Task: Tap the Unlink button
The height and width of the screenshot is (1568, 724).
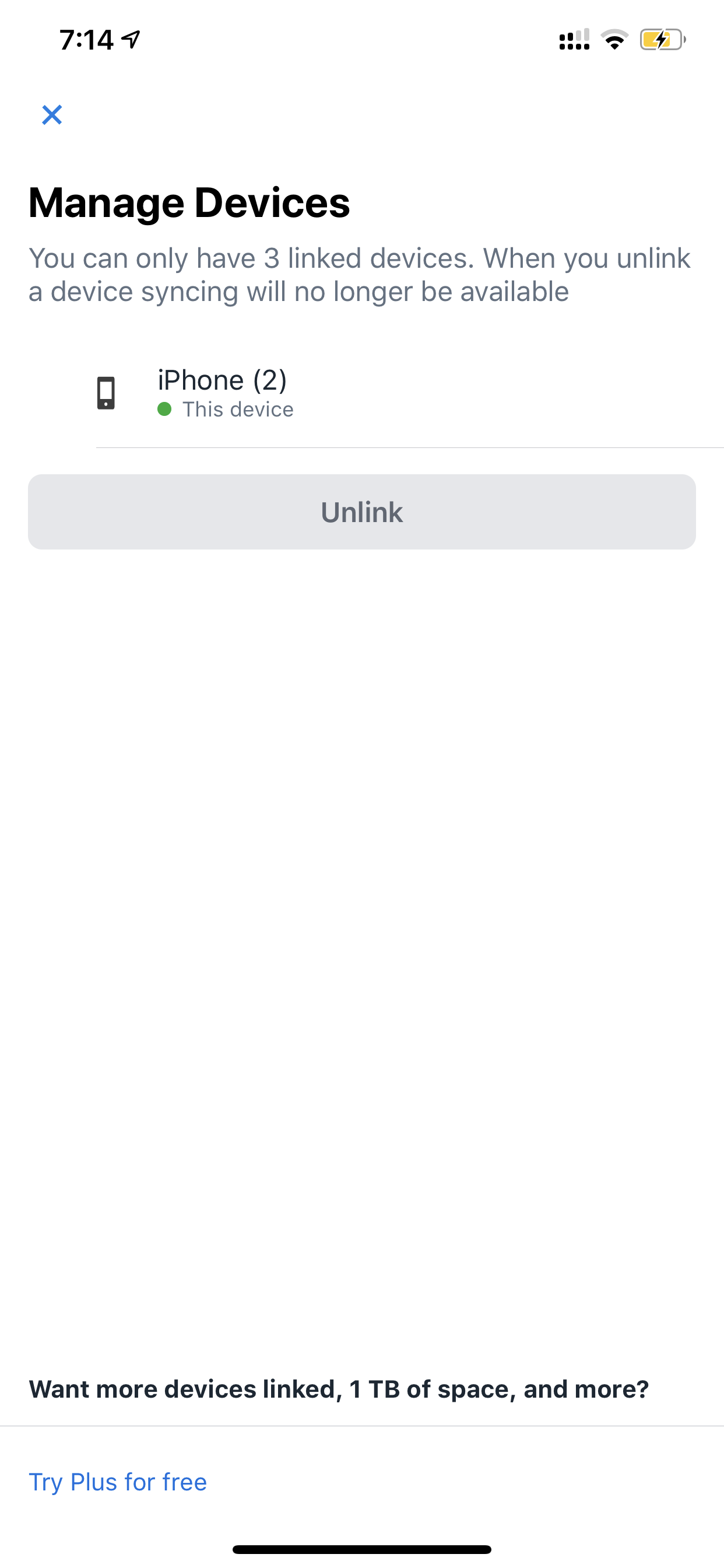Action: coord(362,512)
